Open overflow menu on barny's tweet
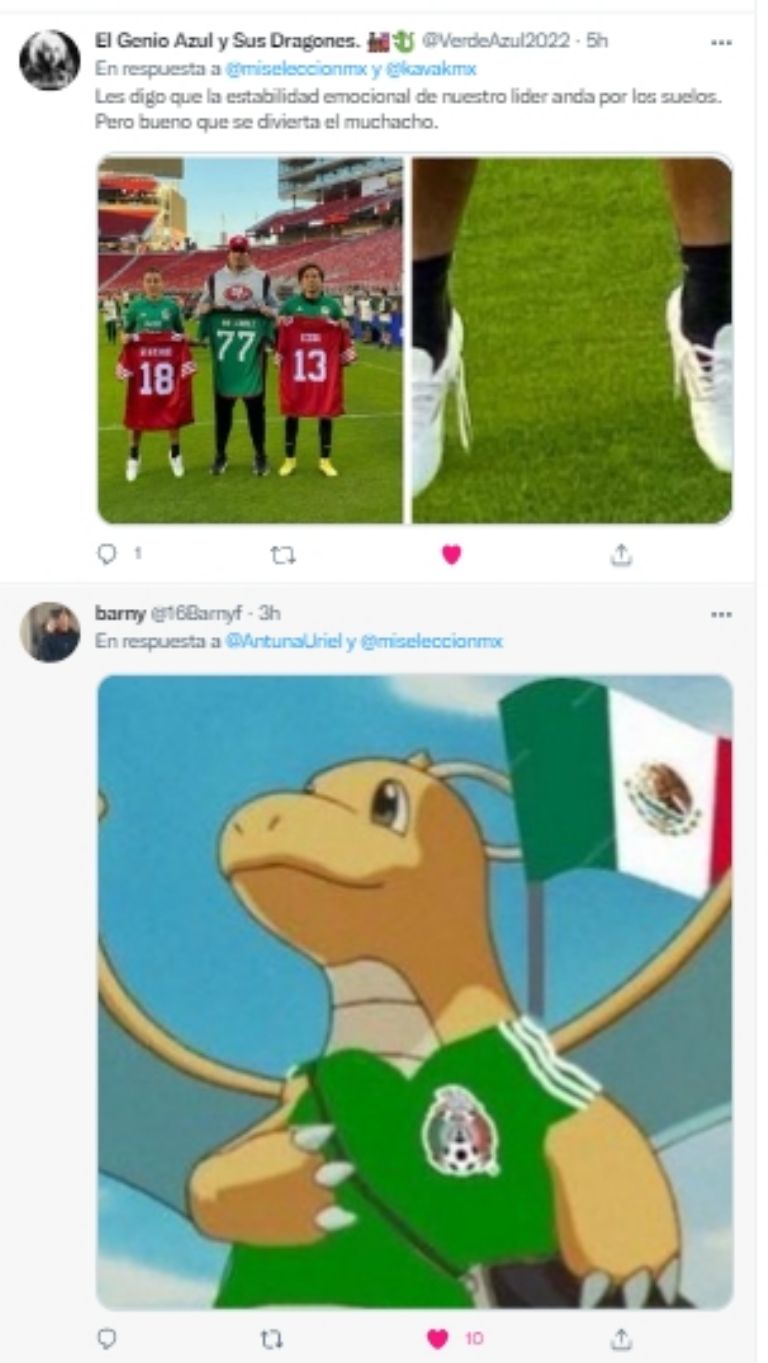The width and height of the screenshot is (768, 1363). tap(721, 614)
